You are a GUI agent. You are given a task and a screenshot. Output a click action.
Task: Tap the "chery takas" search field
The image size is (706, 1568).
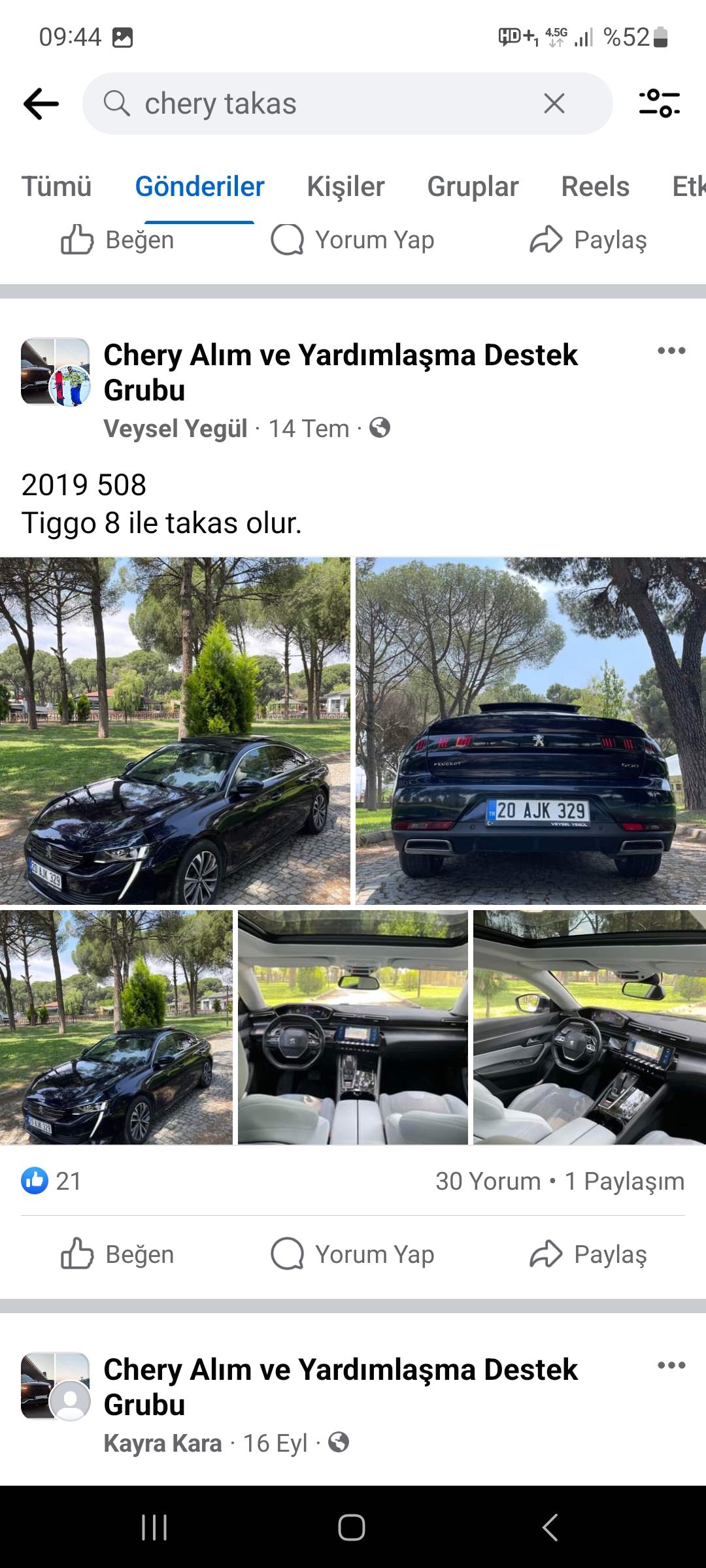[x=327, y=104]
